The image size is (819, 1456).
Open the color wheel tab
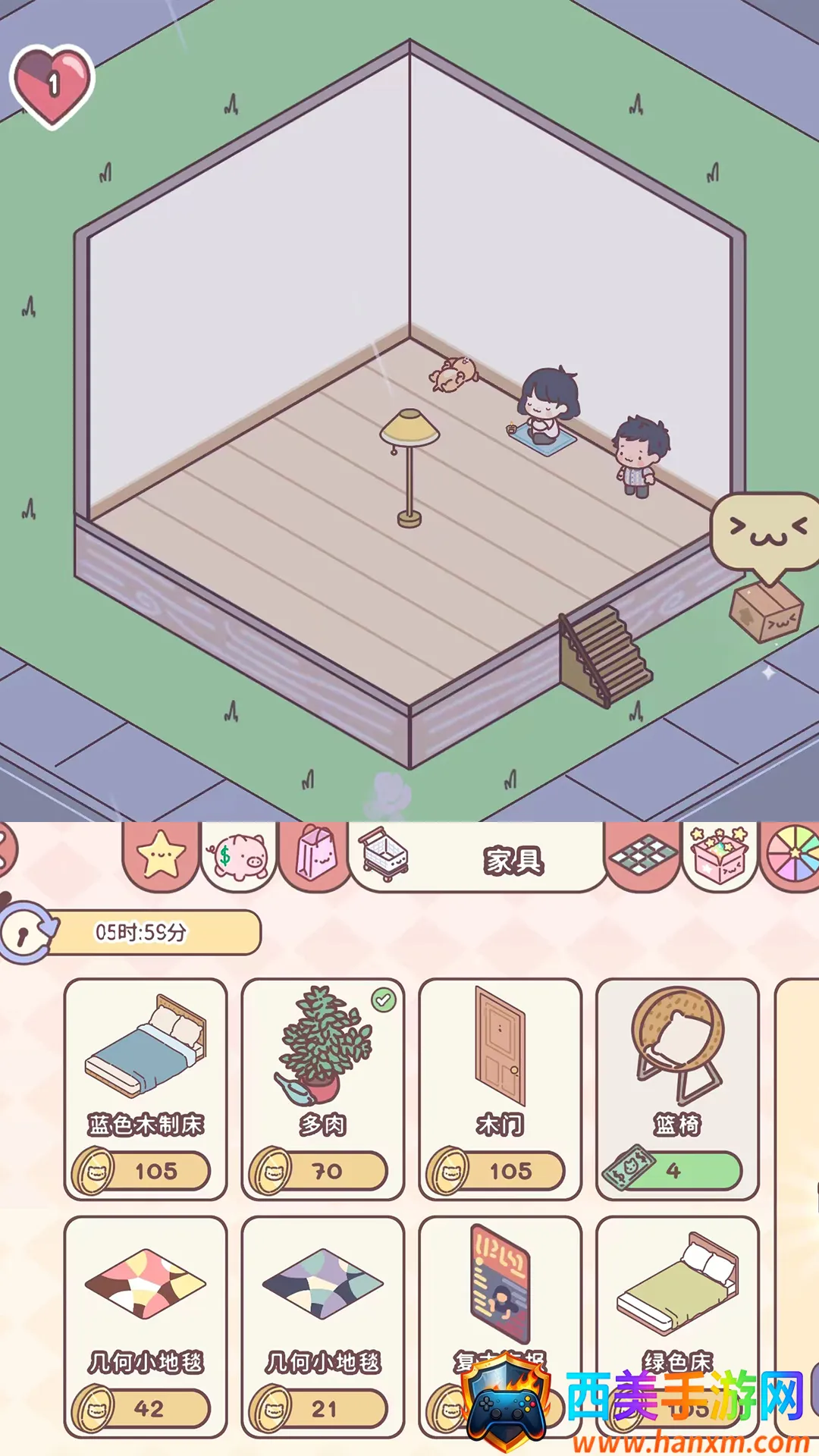(x=792, y=855)
